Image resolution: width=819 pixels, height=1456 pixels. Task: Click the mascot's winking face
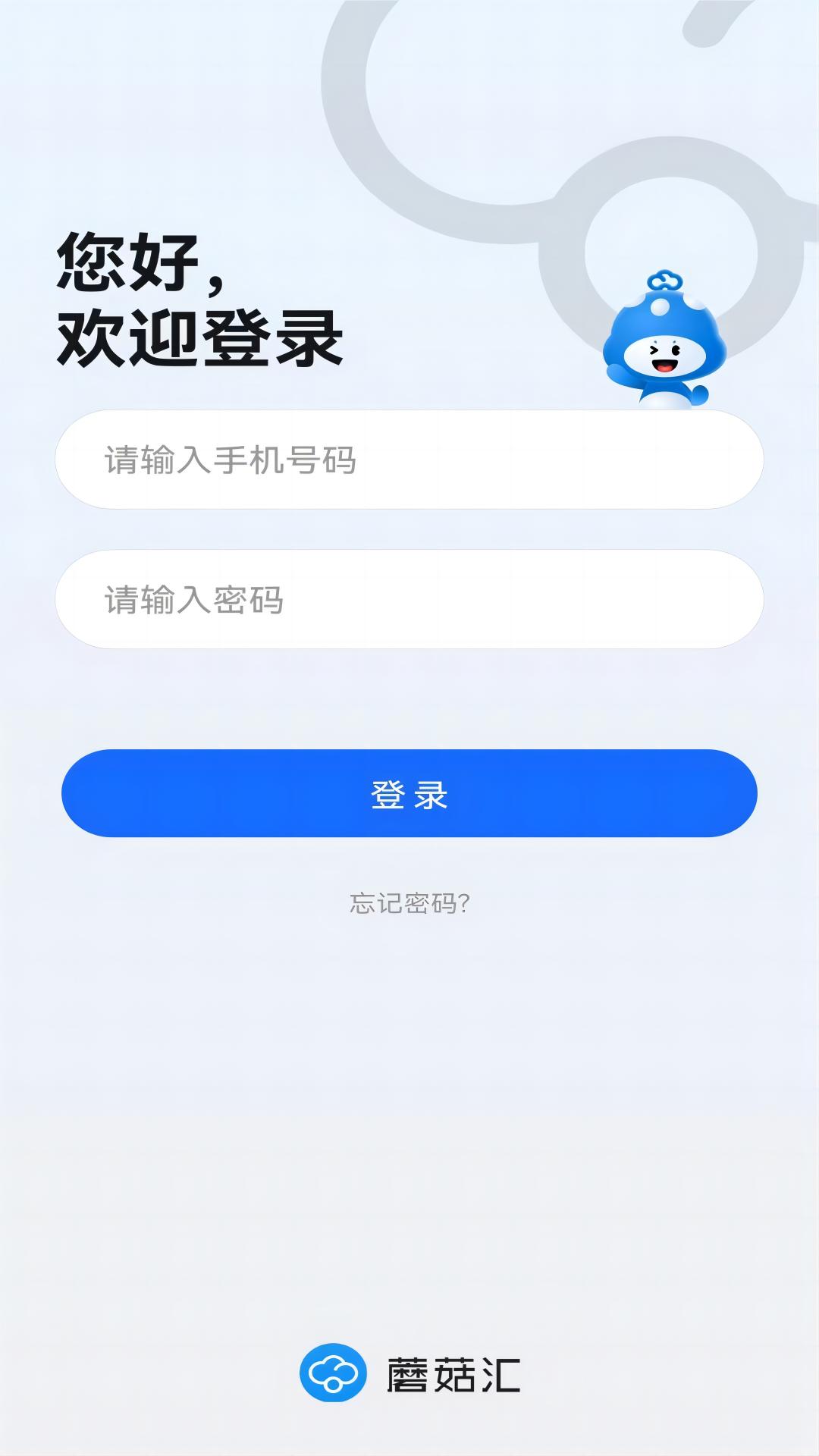[x=666, y=356]
